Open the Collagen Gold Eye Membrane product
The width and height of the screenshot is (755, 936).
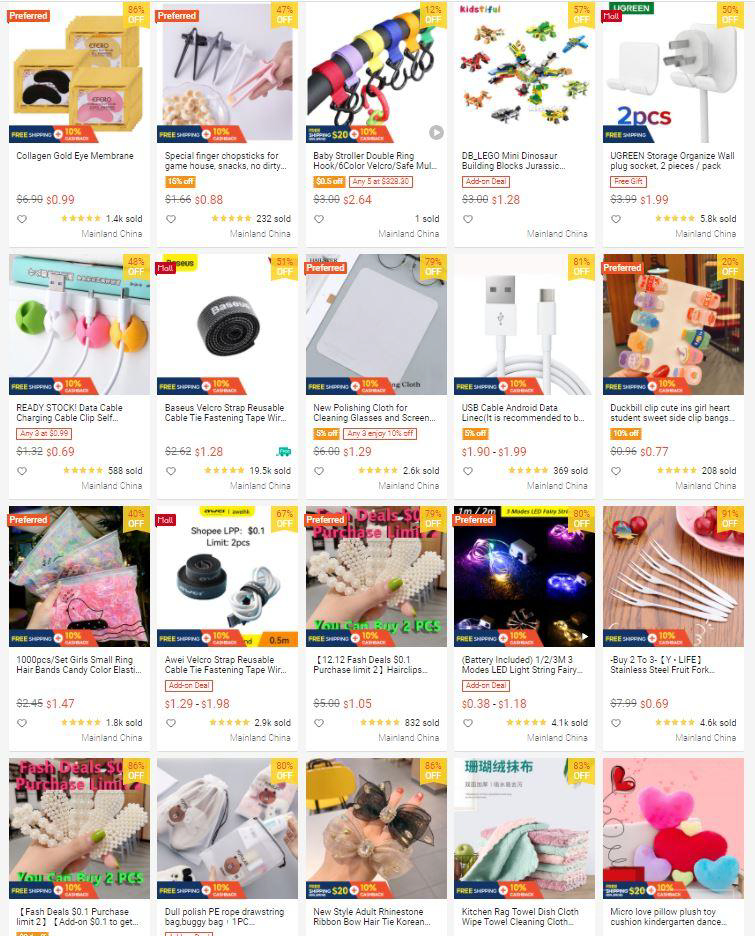[79, 75]
